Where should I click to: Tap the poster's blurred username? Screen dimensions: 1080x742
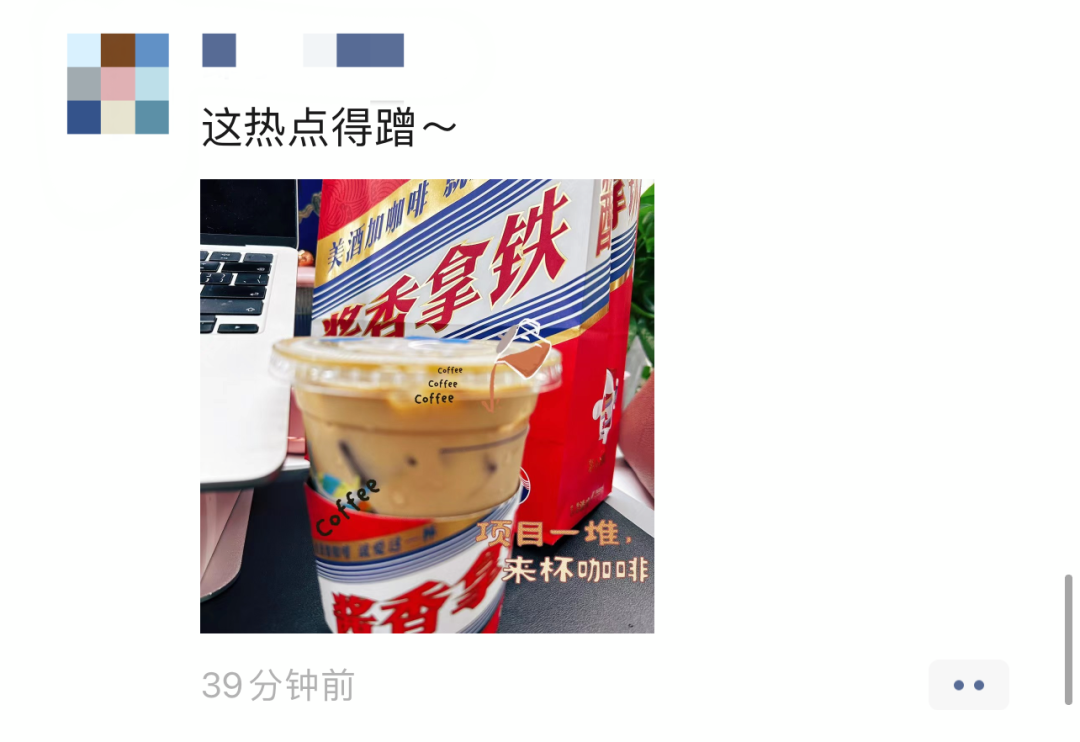tap(303, 50)
